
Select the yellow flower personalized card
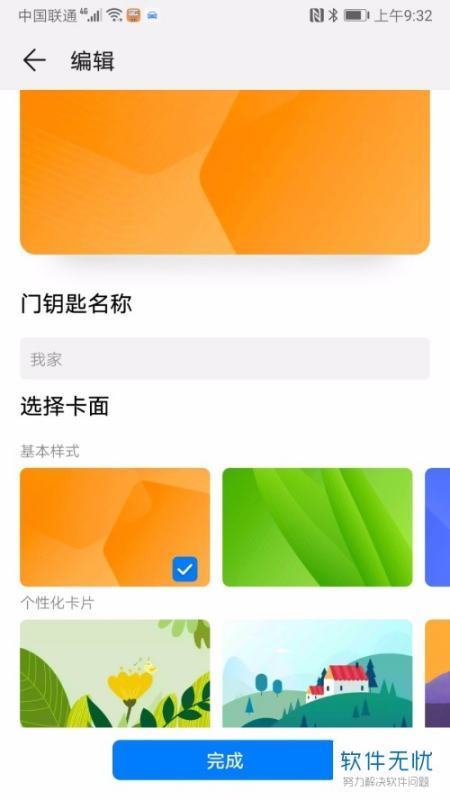click(115, 673)
